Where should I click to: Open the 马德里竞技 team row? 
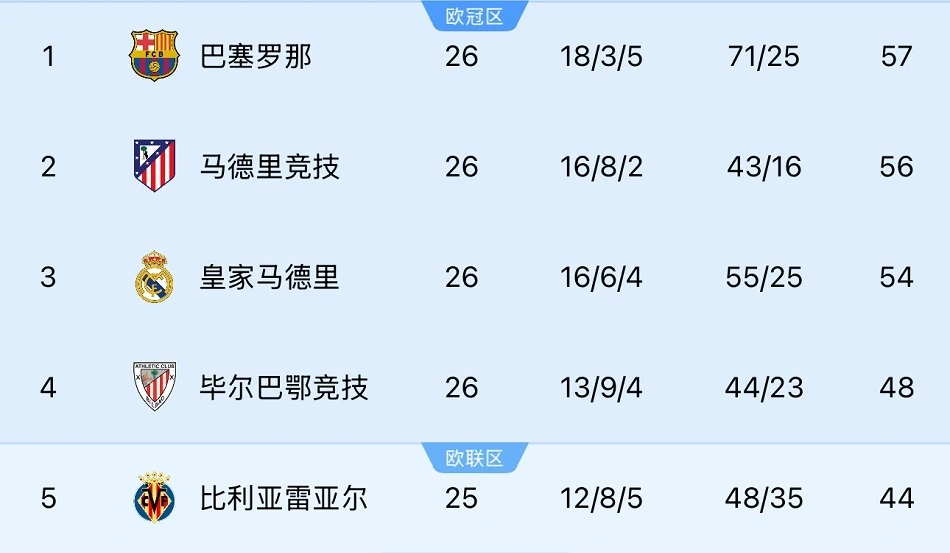click(270, 166)
